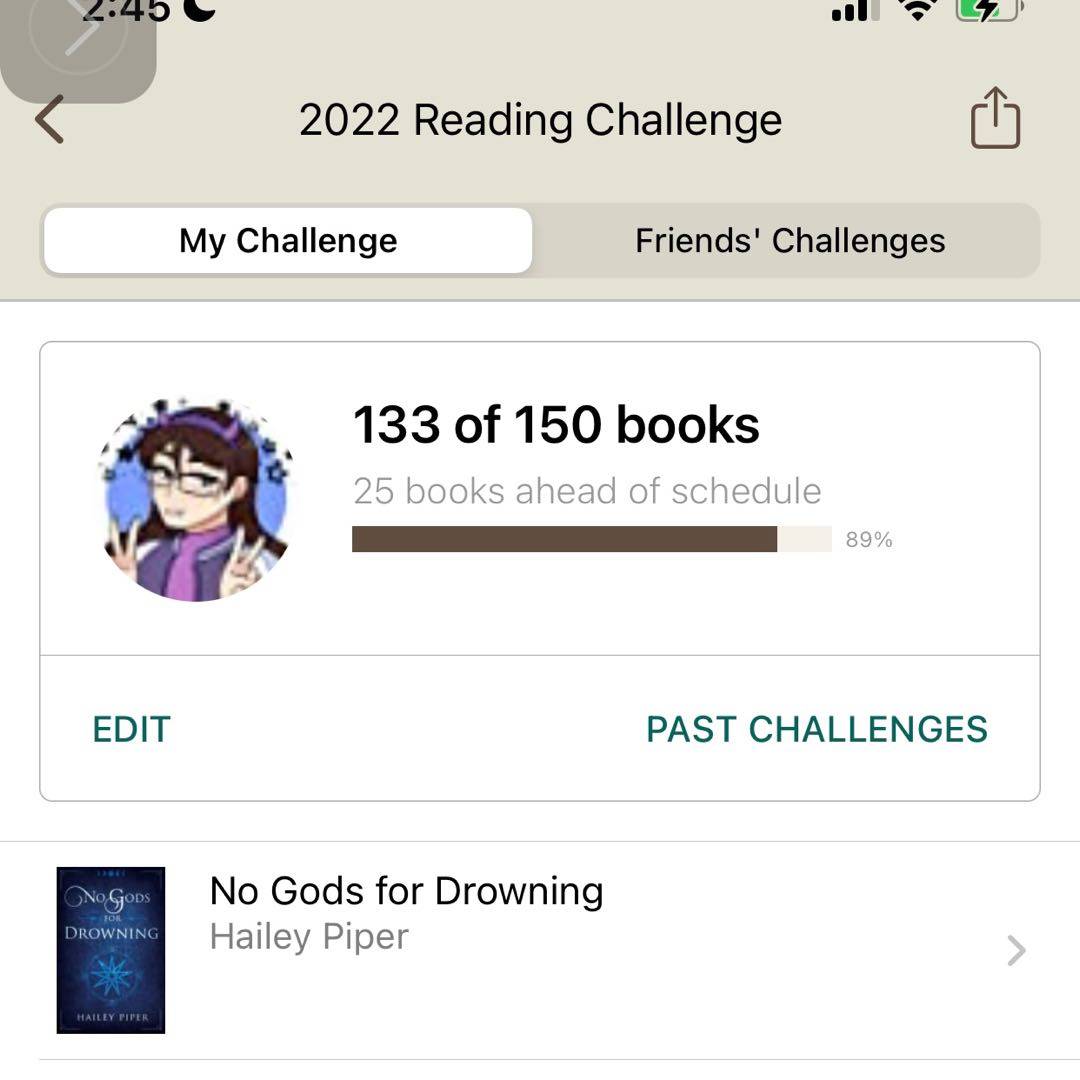The image size is (1080, 1080).
Task: Switch to Friends' Challenges tab
Action: tap(790, 241)
